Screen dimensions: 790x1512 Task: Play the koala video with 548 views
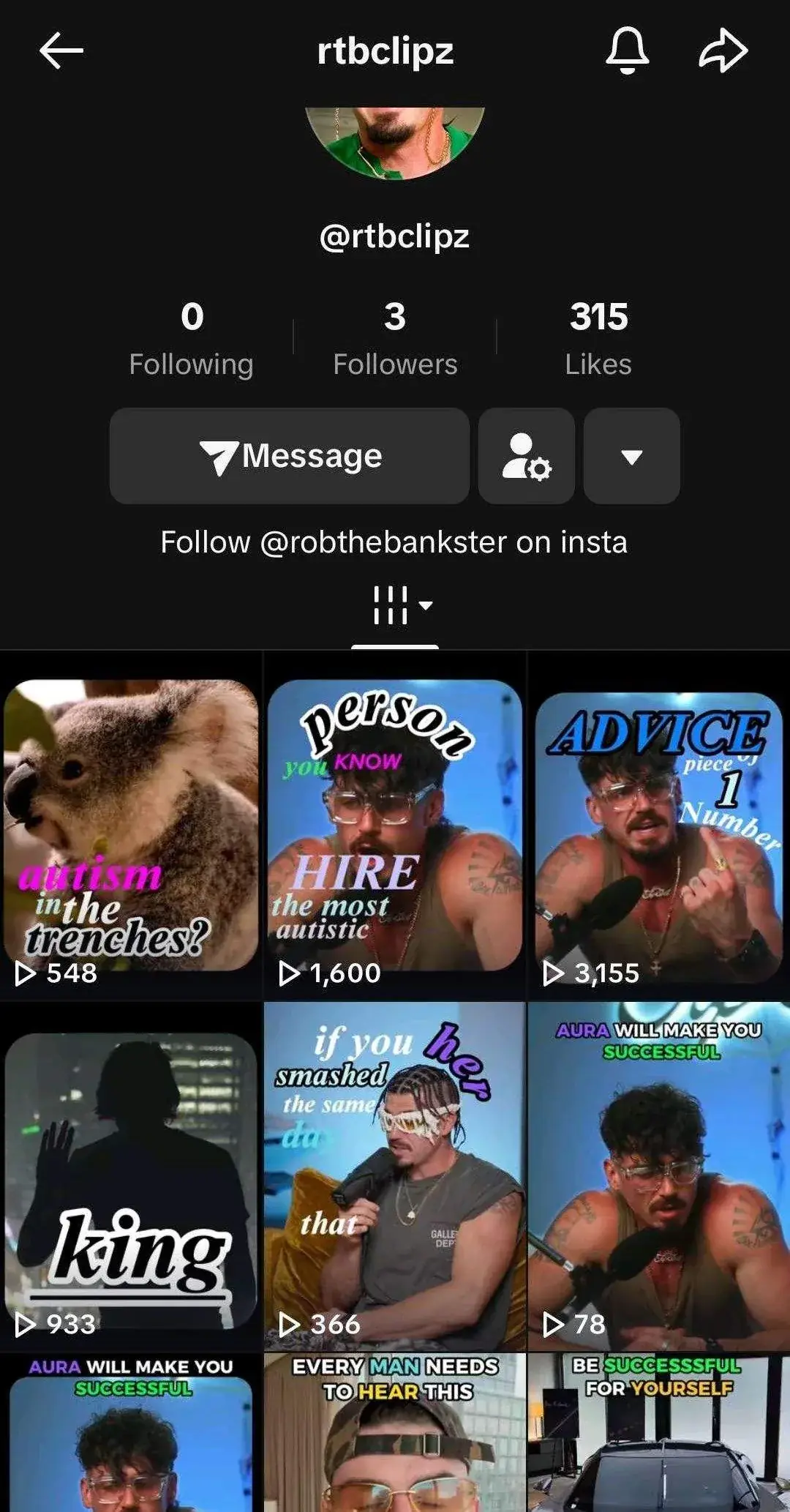[132, 827]
